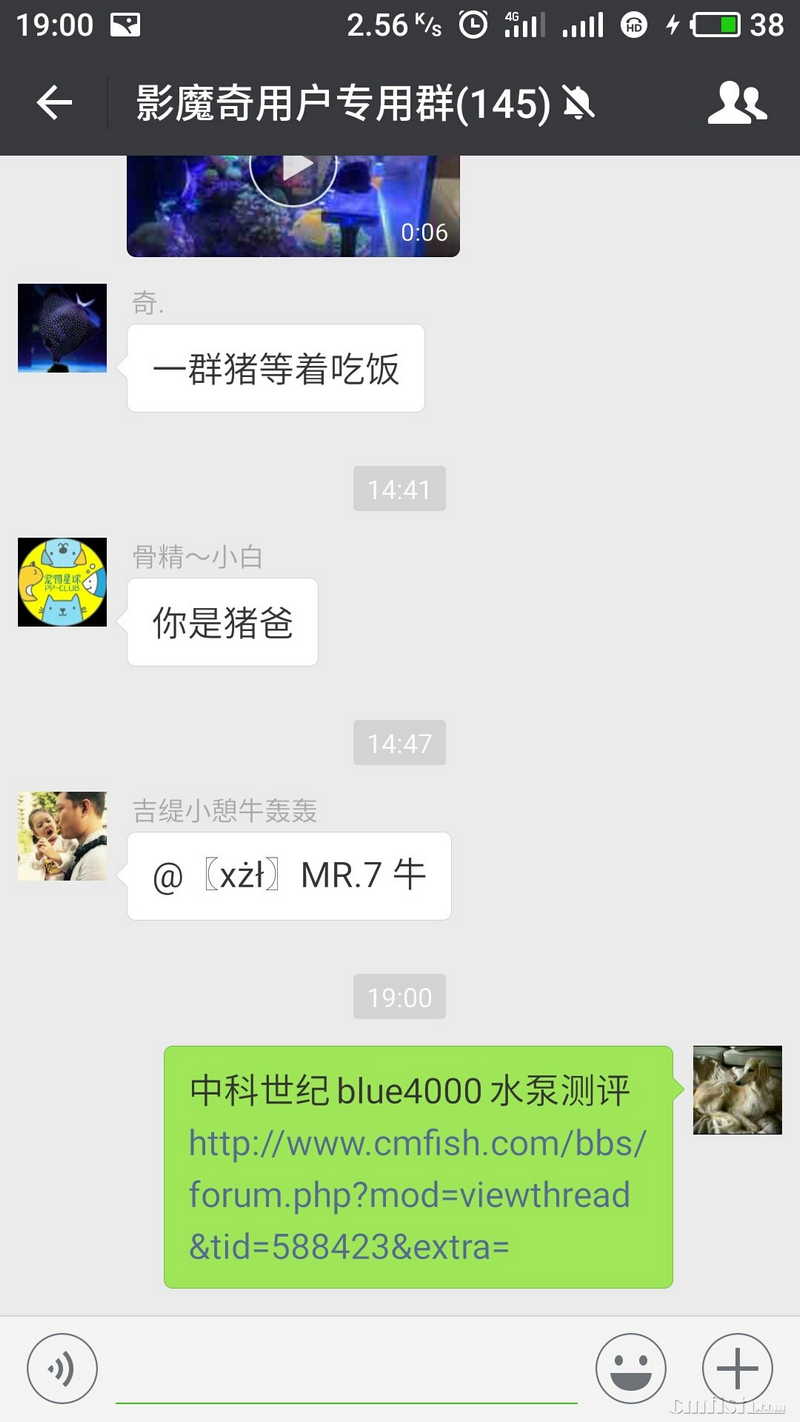Open avatar of 奇.
The height and width of the screenshot is (1422, 800).
tap(62, 328)
